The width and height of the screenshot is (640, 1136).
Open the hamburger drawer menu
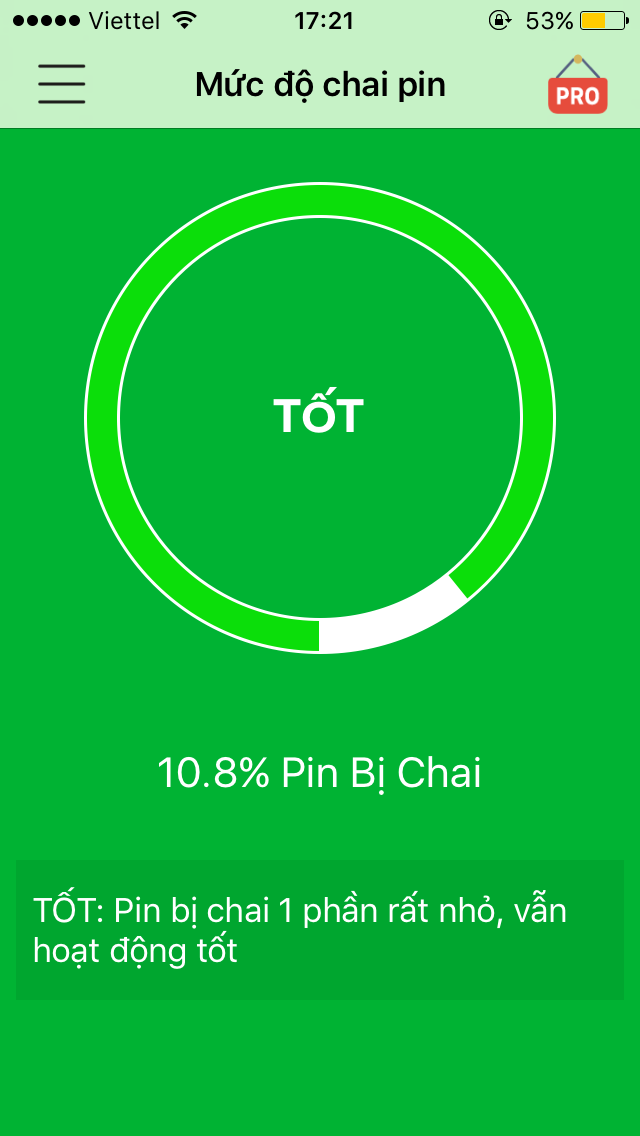(x=62, y=84)
